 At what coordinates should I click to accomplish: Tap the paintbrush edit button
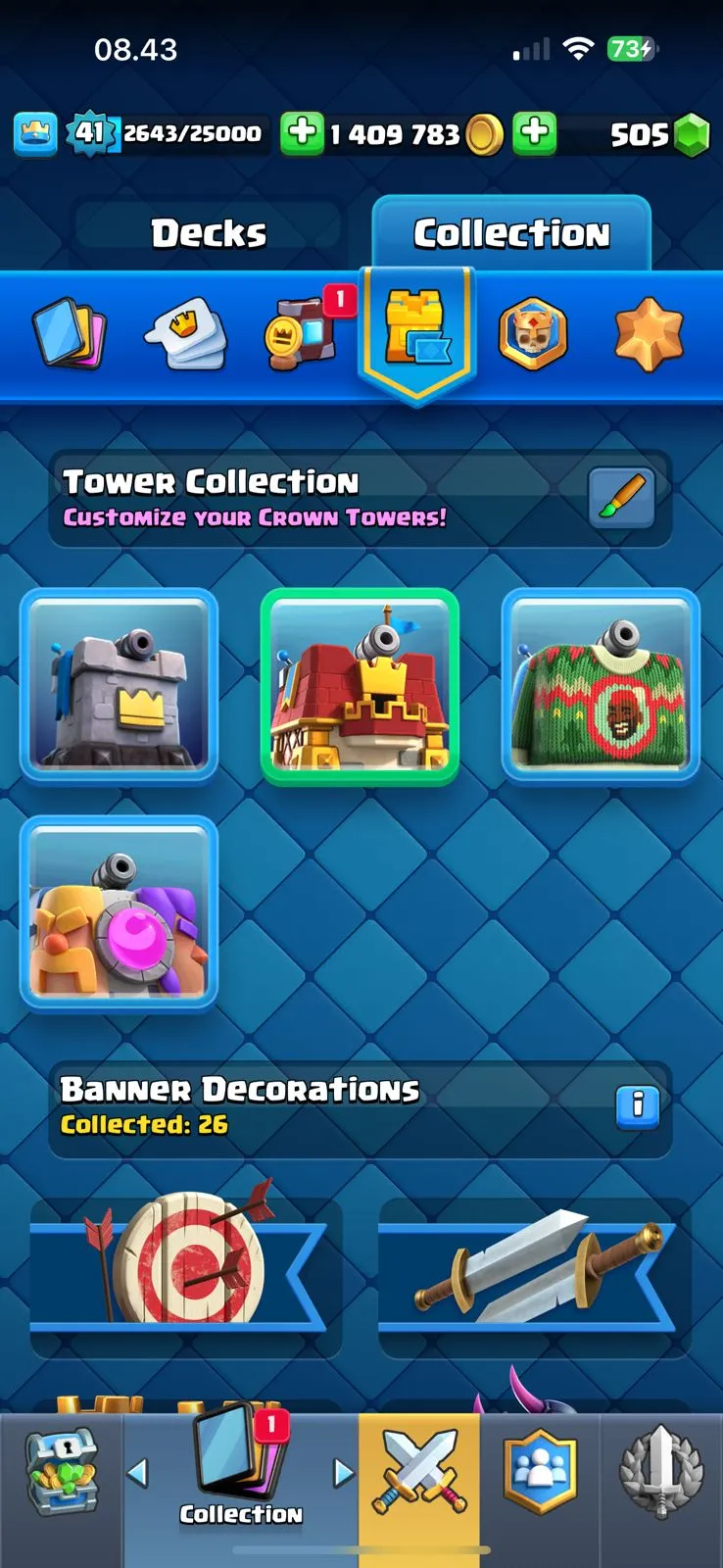click(621, 497)
